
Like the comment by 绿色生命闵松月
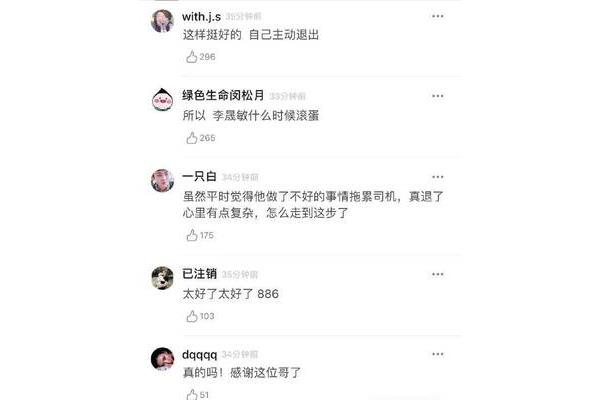point(190,138)
